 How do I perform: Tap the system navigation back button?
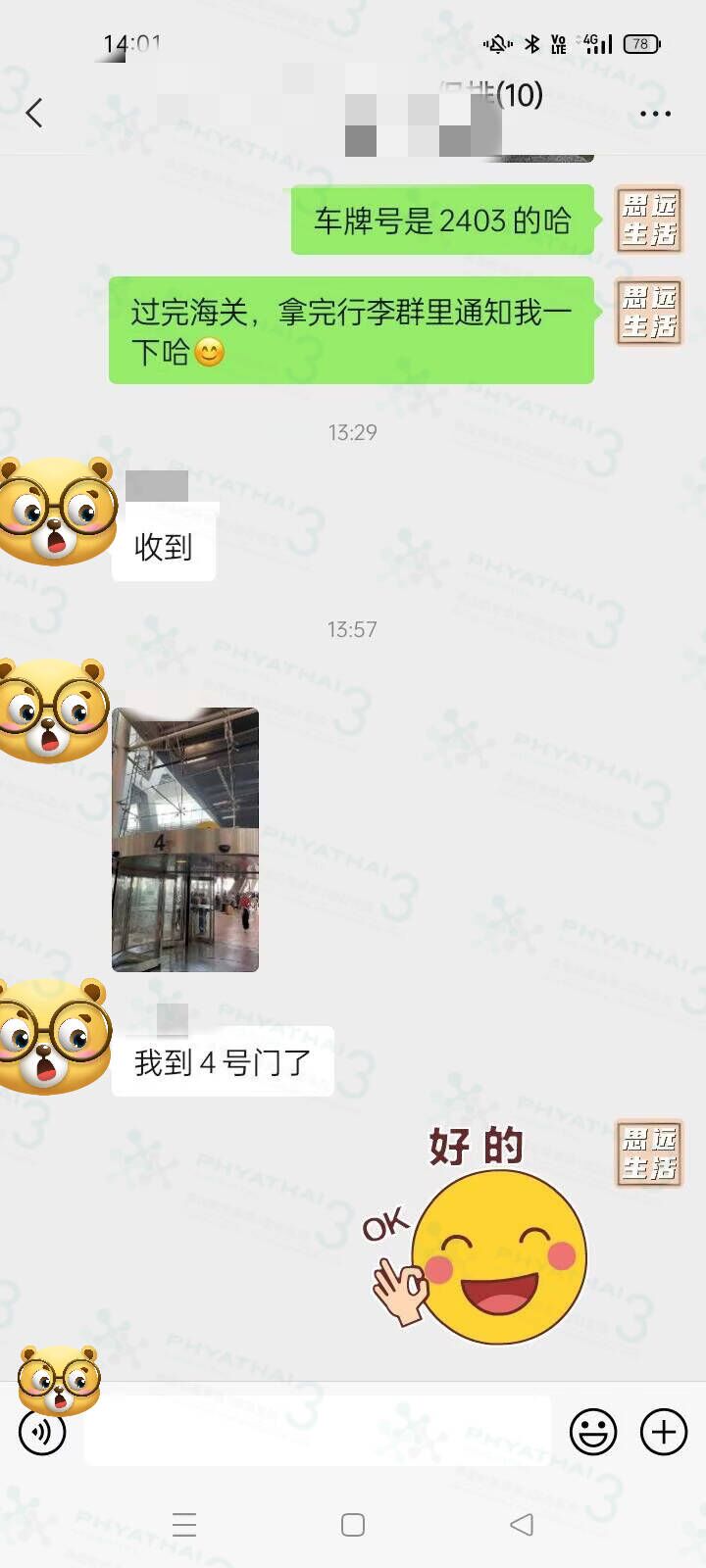coord(522,1524)
